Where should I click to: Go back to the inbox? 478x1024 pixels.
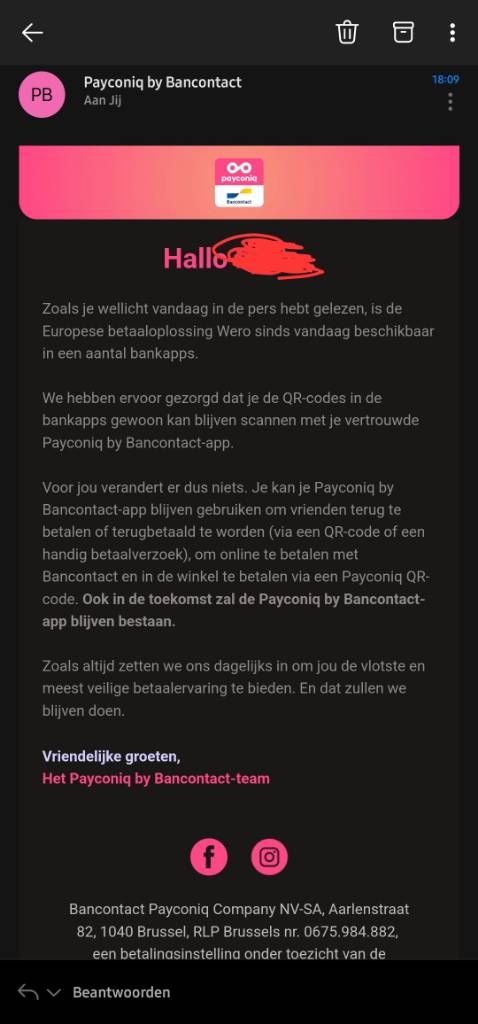32,33
